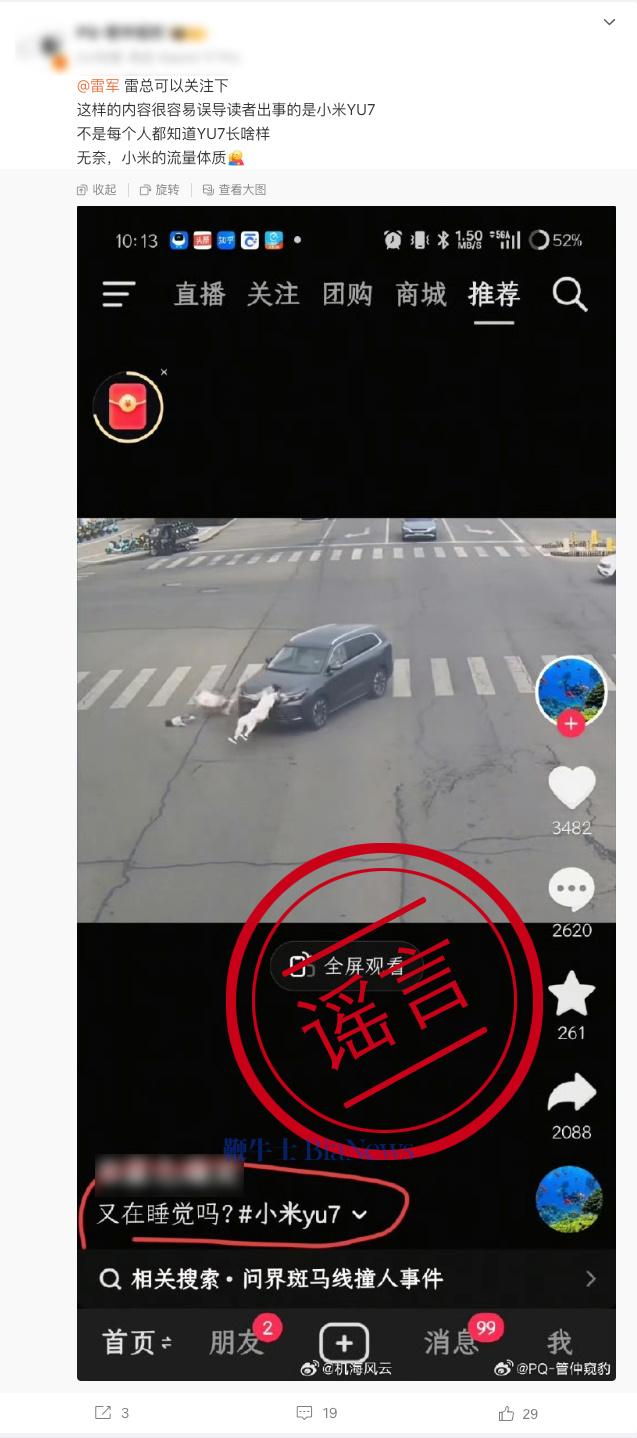
Task: Like the post with 29 likes
Action: 519,1413
